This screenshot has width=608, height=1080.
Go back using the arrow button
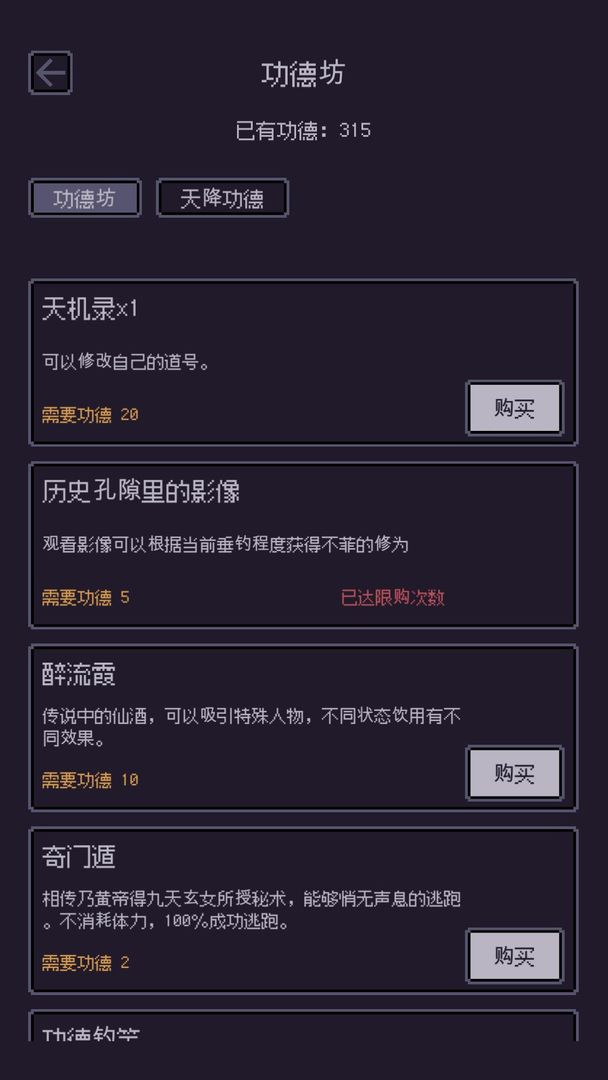(x=50, y=73)
